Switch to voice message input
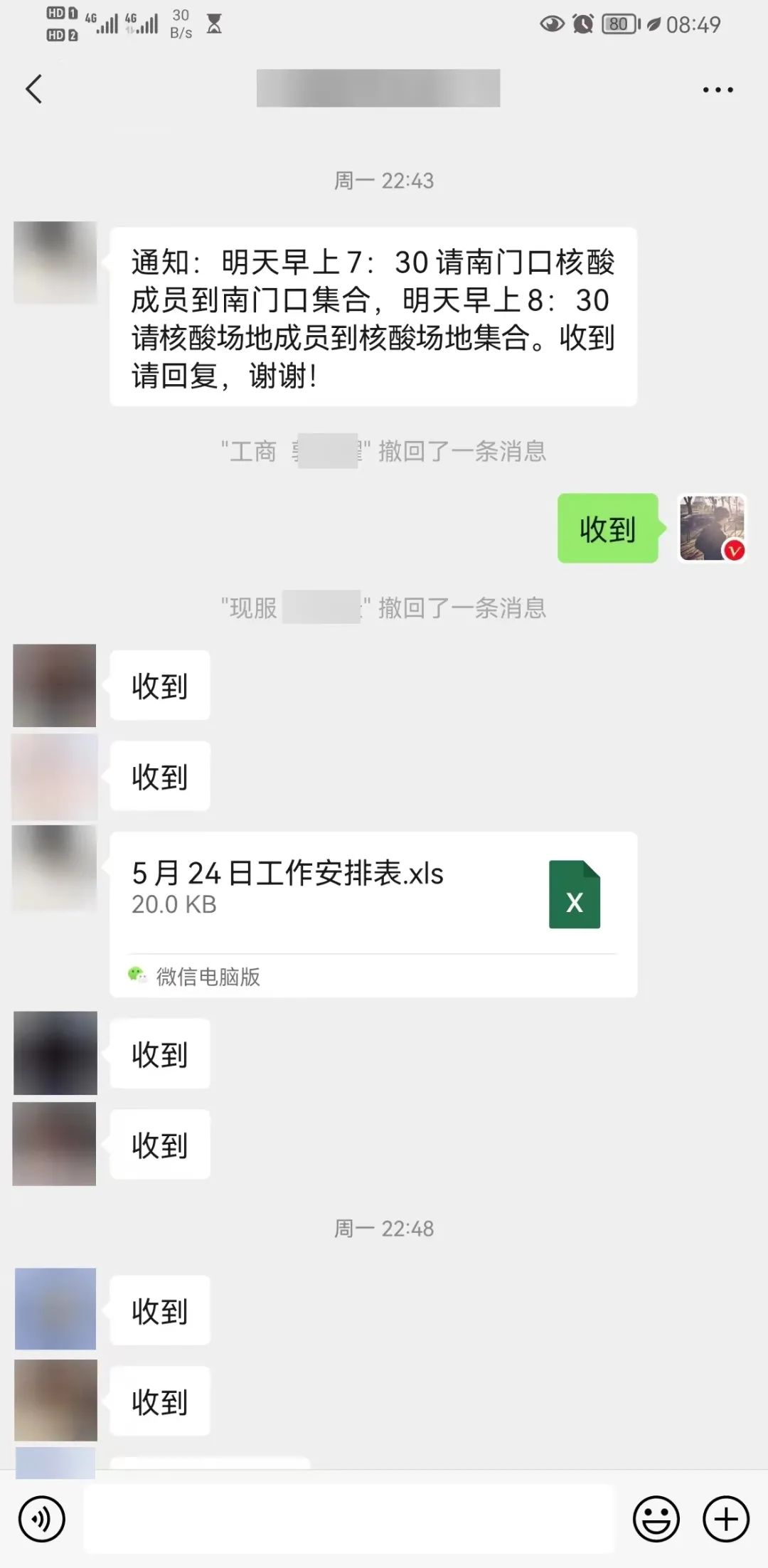Image resolution: width=768 pixels, height=1568 pixels. pos(42,1519)
